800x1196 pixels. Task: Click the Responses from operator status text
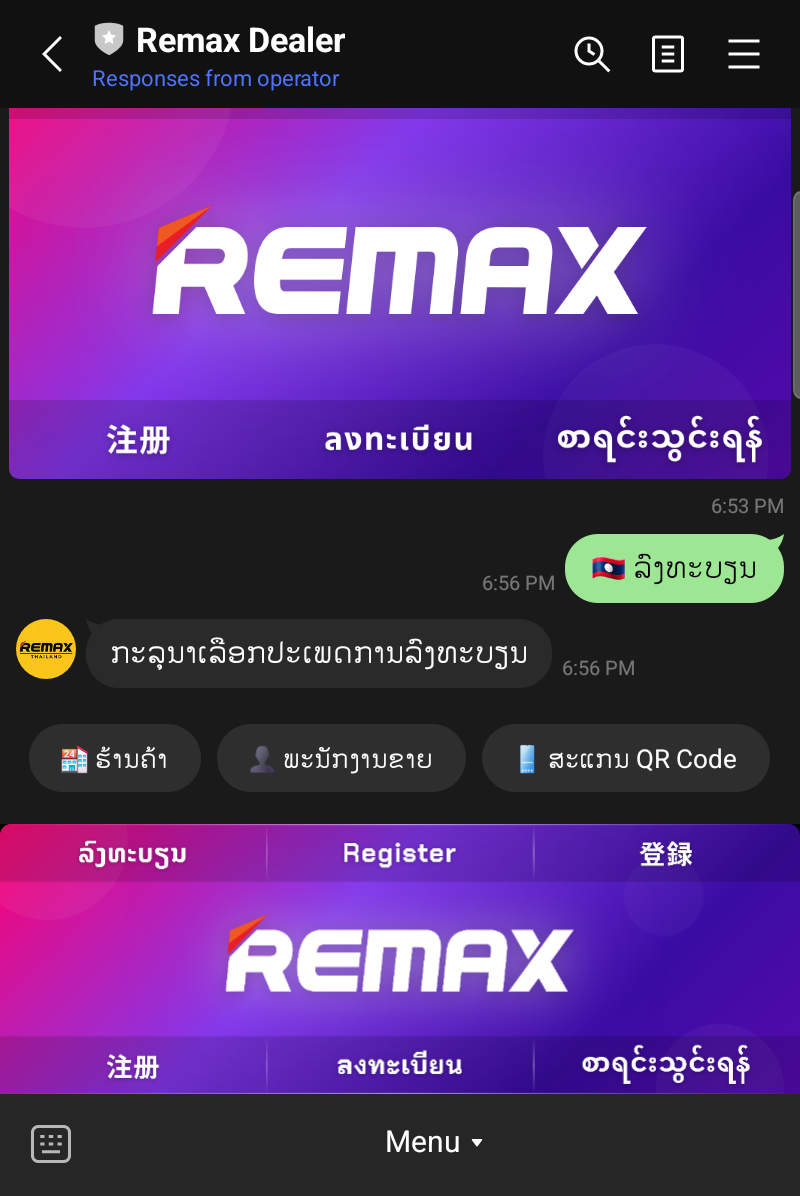tap(216, 78)
